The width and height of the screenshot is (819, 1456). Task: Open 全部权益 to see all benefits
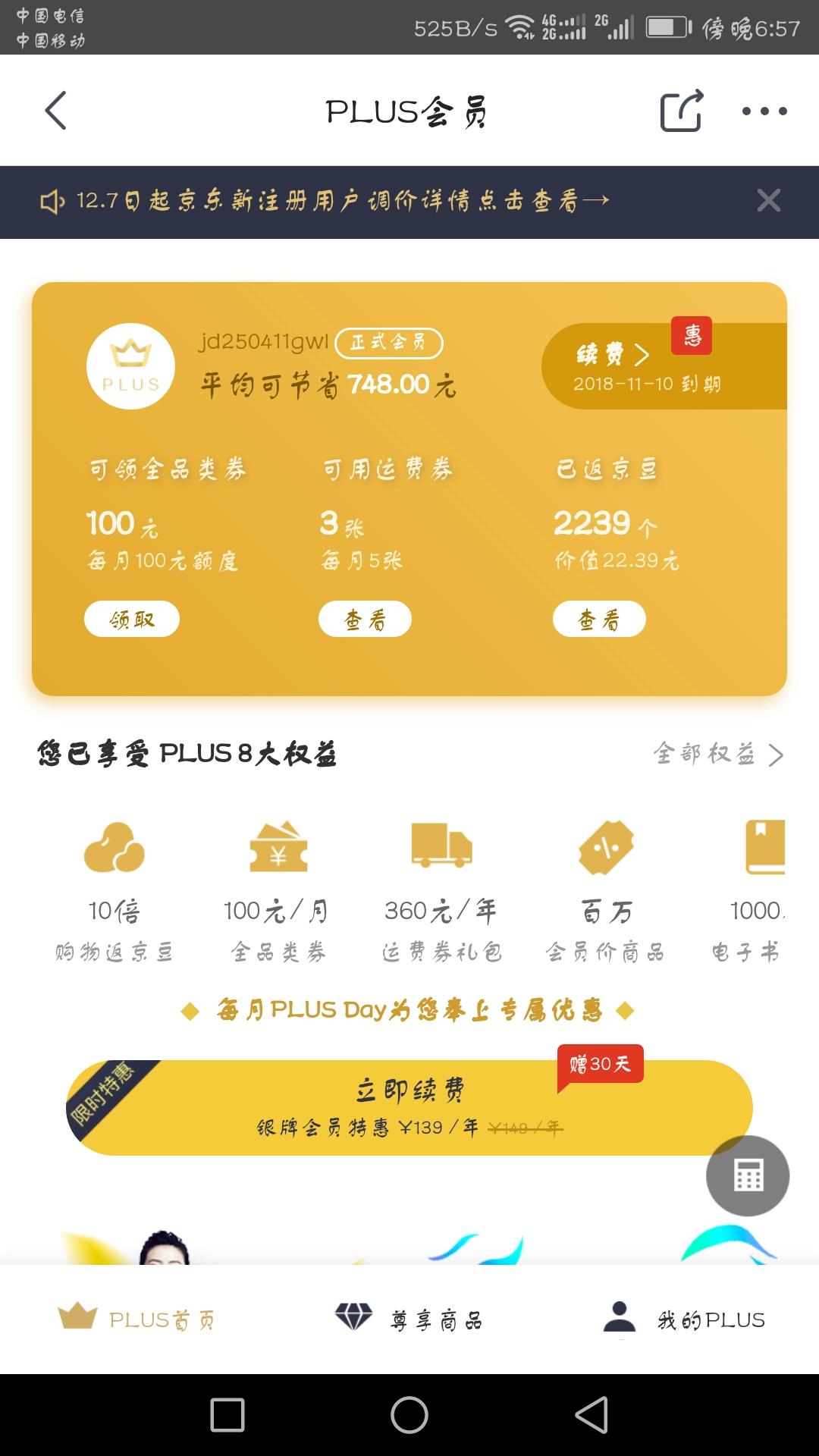click(x=718, y=754)
